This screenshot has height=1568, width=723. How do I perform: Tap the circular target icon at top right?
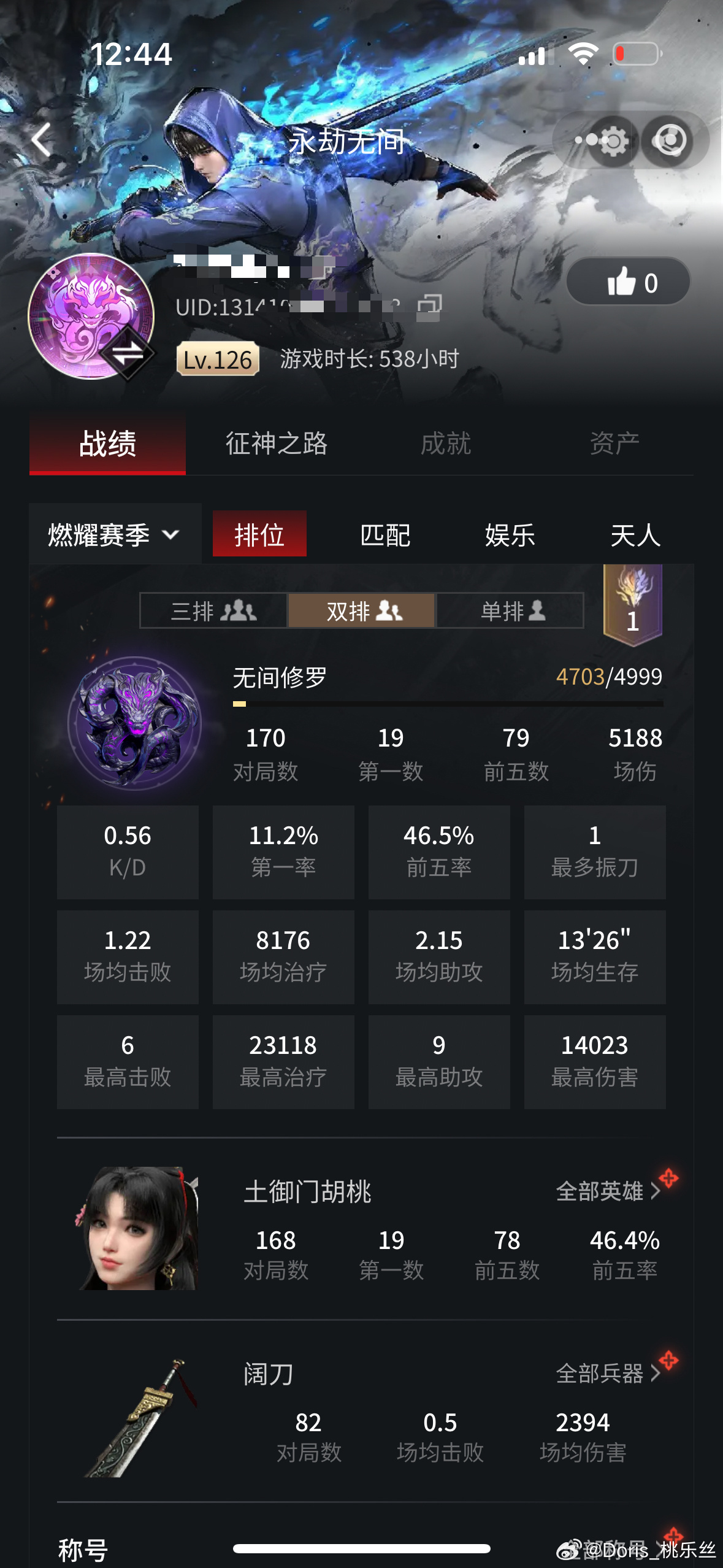(669, 140)
